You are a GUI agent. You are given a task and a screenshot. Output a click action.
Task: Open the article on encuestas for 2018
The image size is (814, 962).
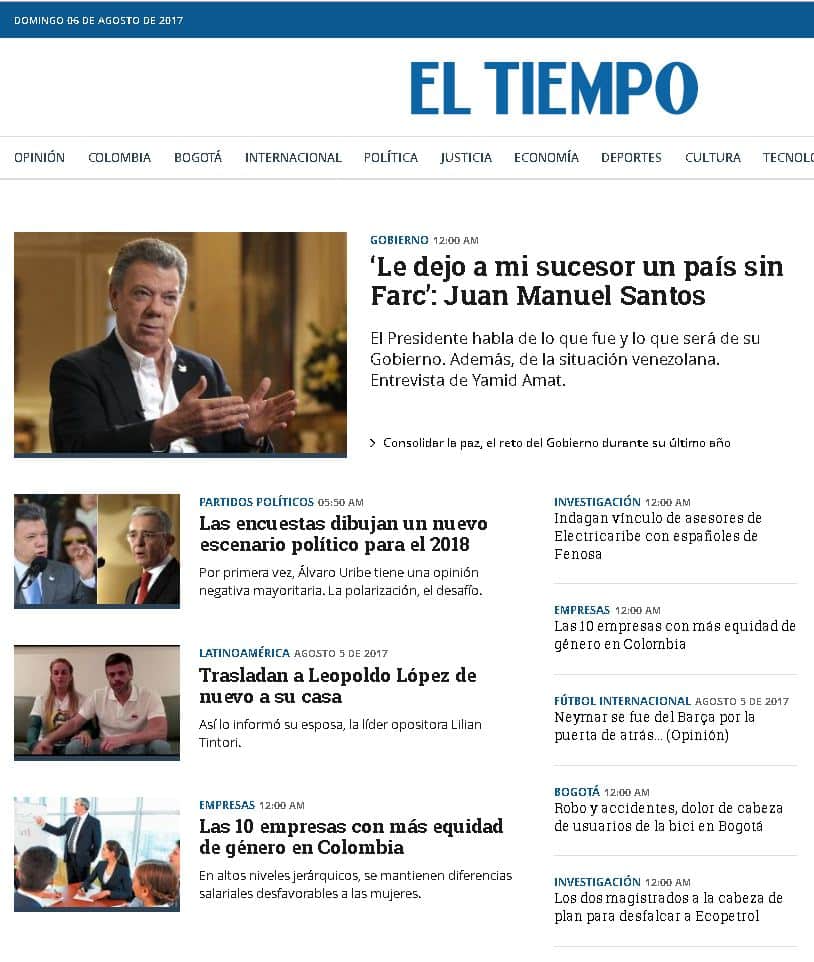(x=343, y=534)
